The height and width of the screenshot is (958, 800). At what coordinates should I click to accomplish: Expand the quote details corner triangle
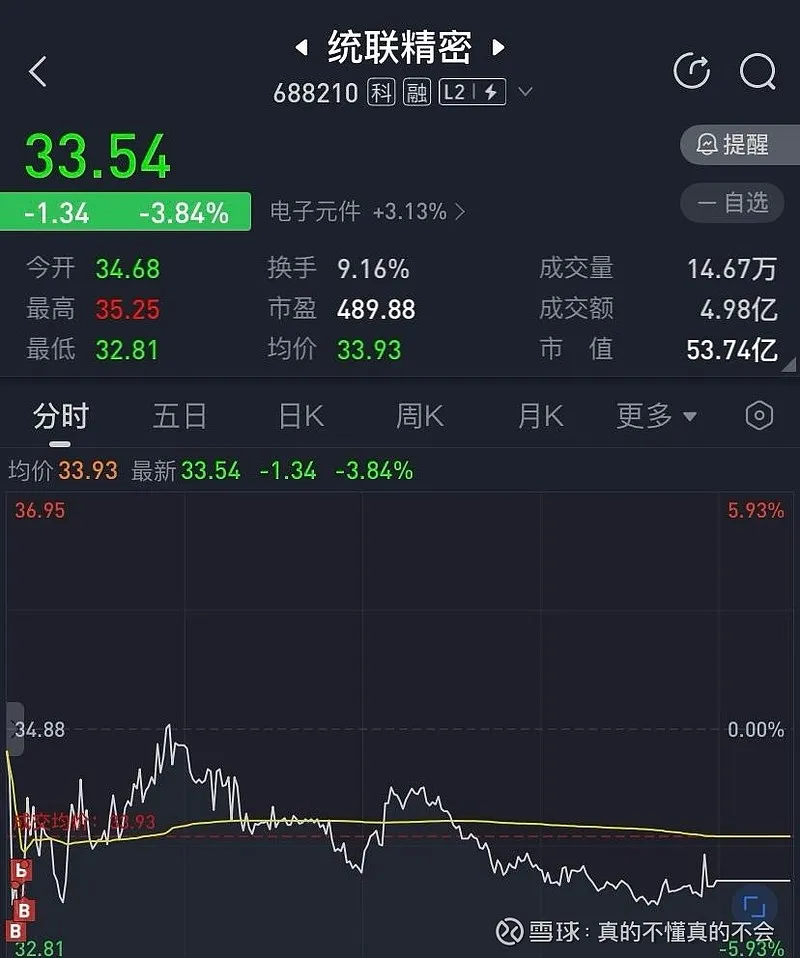click(x=790, y=365)
